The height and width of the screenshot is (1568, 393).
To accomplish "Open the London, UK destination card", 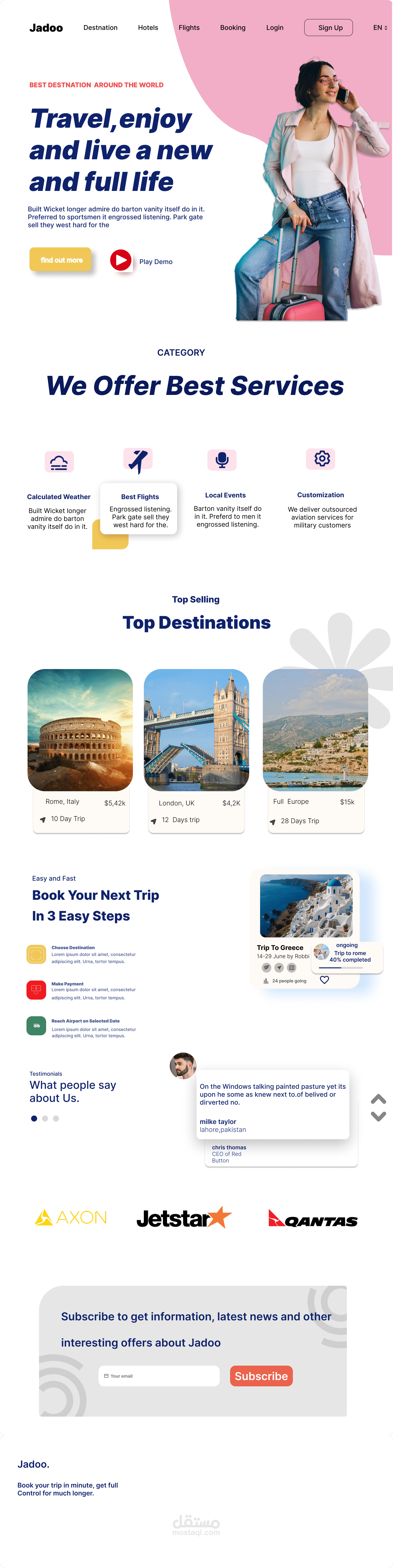I will point(196,750).
